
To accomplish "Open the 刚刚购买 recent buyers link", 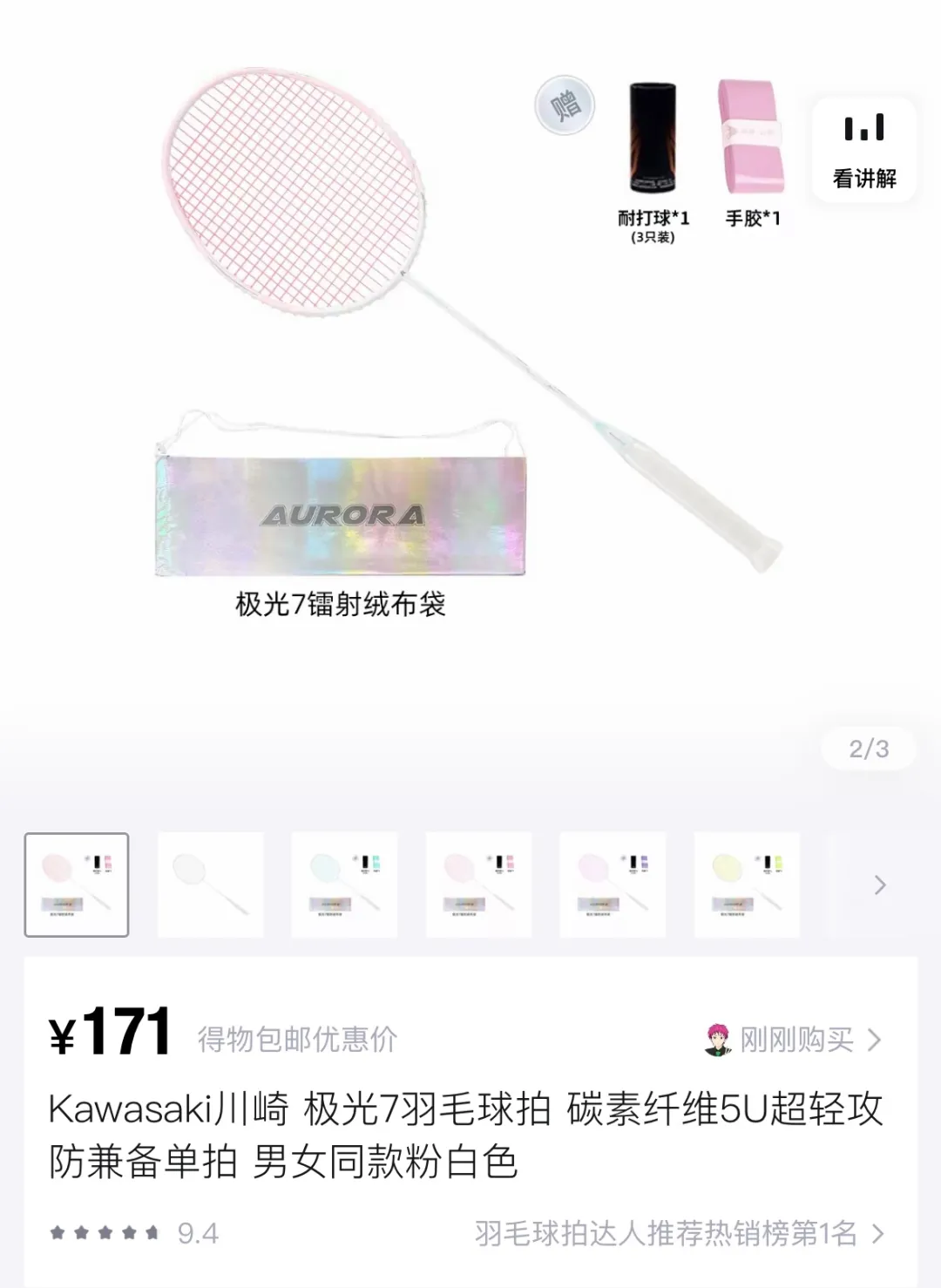I will [794, 1040].
